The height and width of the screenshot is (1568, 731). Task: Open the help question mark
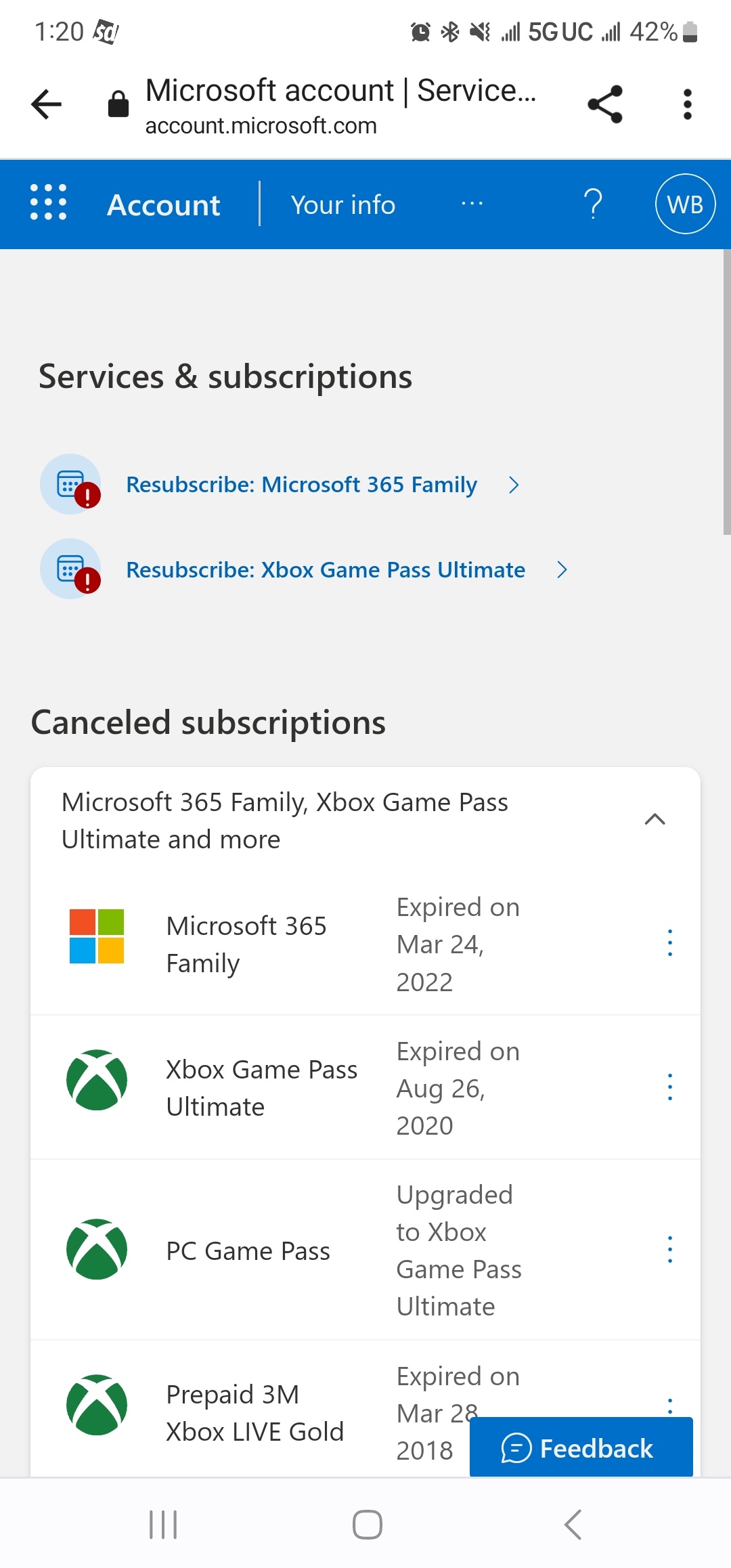(593, 204)
